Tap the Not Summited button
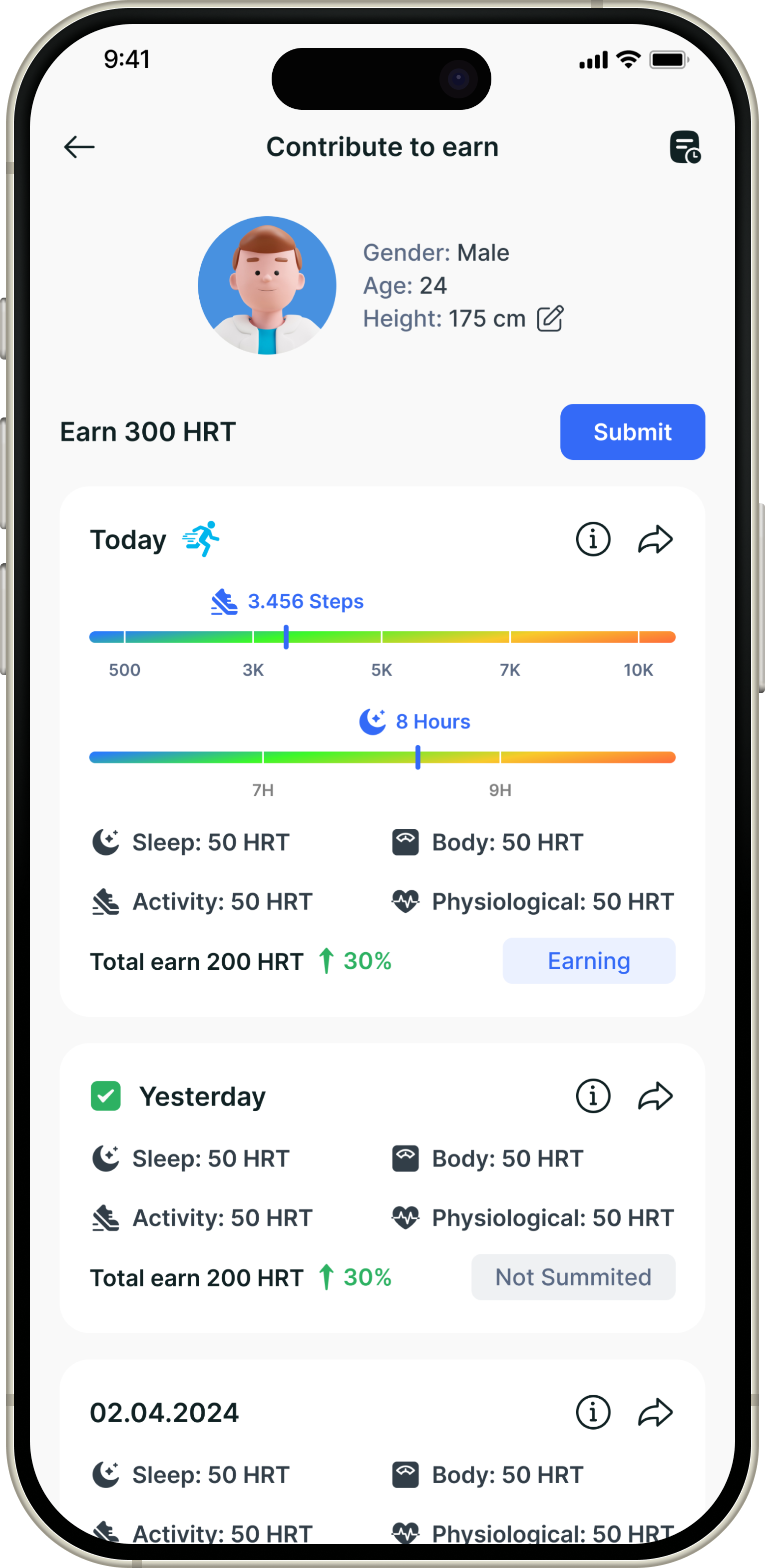The image size is (765, 1568). click(573, 1276)
